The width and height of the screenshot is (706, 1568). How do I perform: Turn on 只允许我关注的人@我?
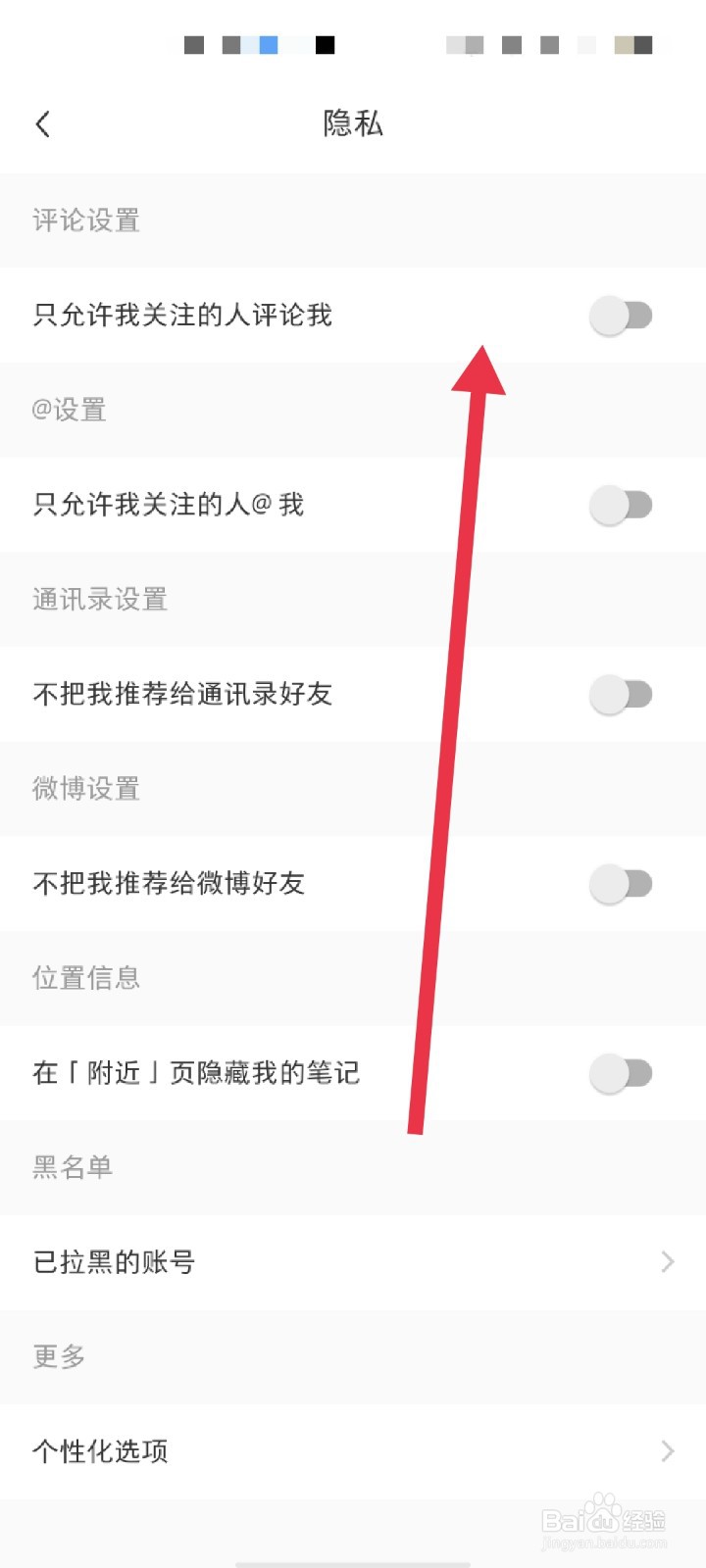click(x=622, y=505)
